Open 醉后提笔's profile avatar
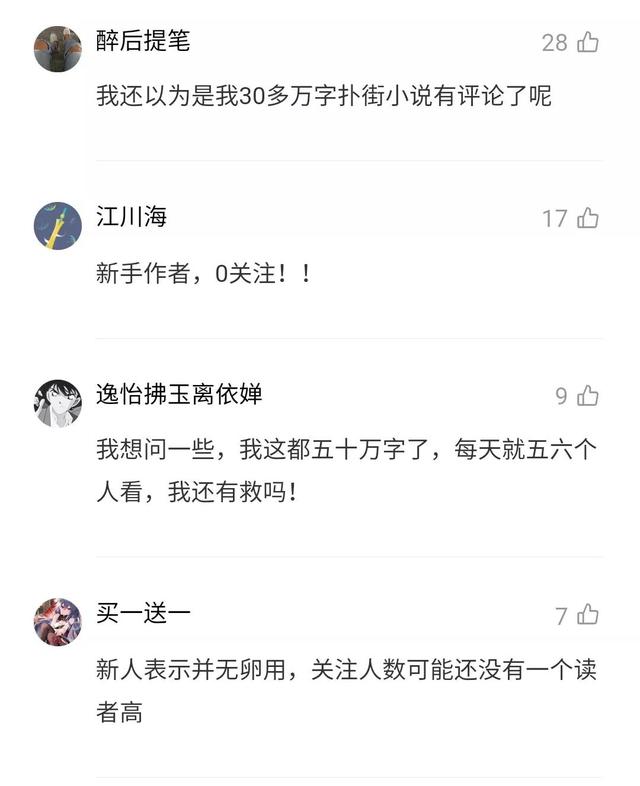 pyautogui.click(x=58, y=48)
